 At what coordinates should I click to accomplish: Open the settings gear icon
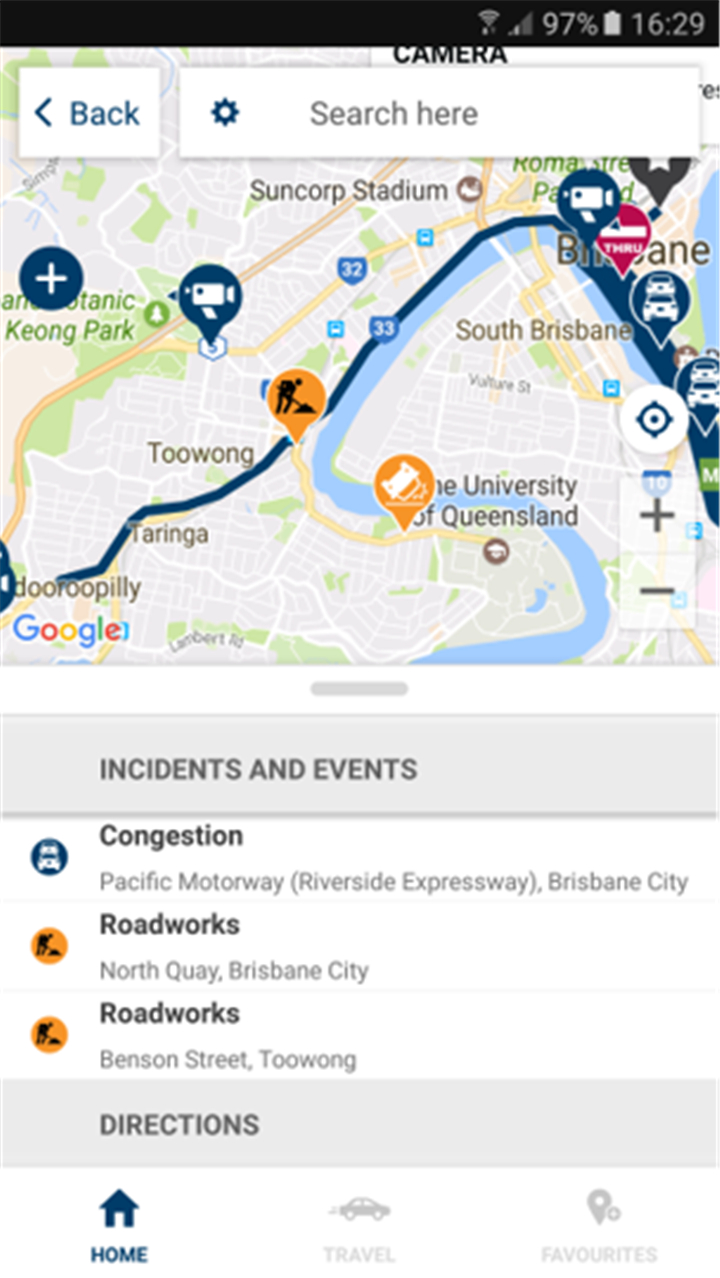point(225,113)
